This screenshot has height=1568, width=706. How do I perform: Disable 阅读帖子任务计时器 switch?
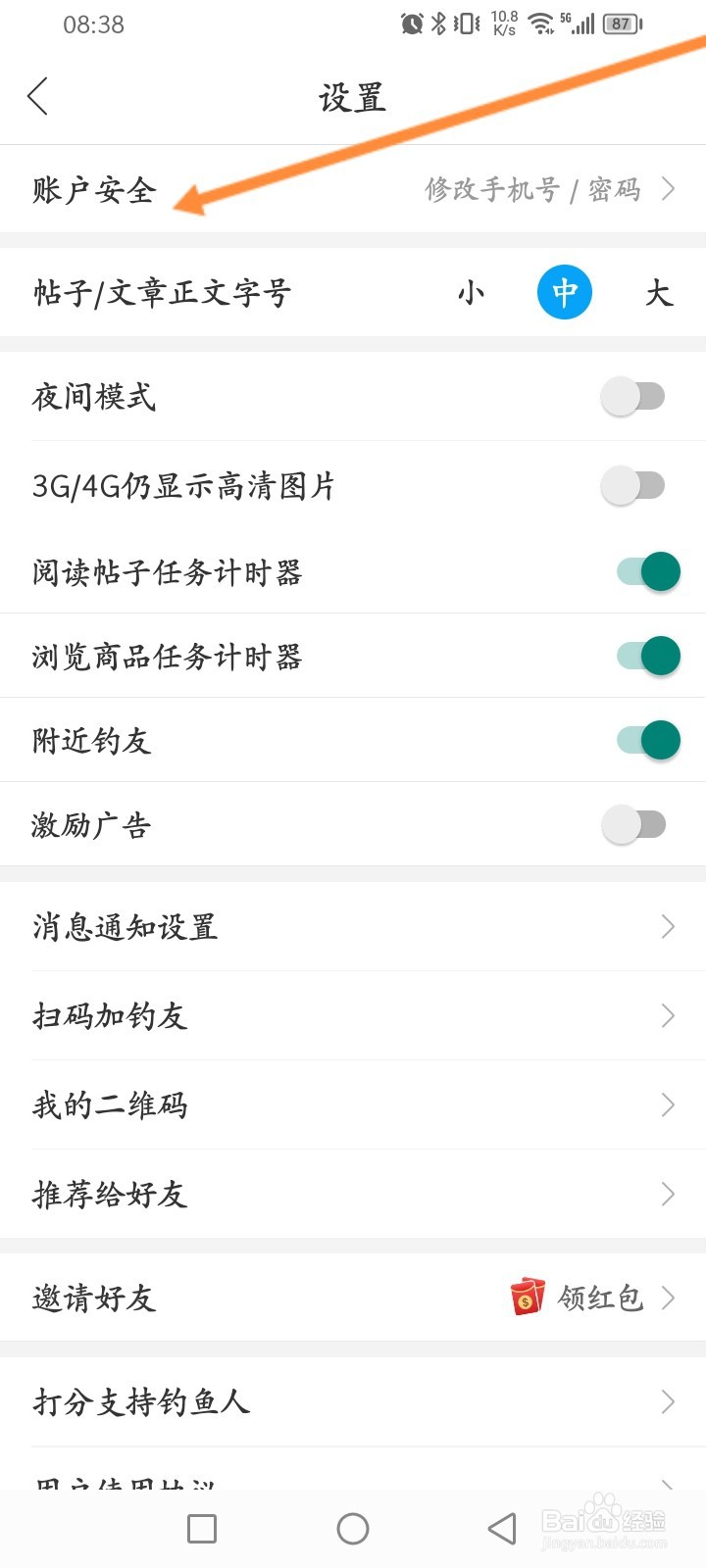(x=648, y=571)
